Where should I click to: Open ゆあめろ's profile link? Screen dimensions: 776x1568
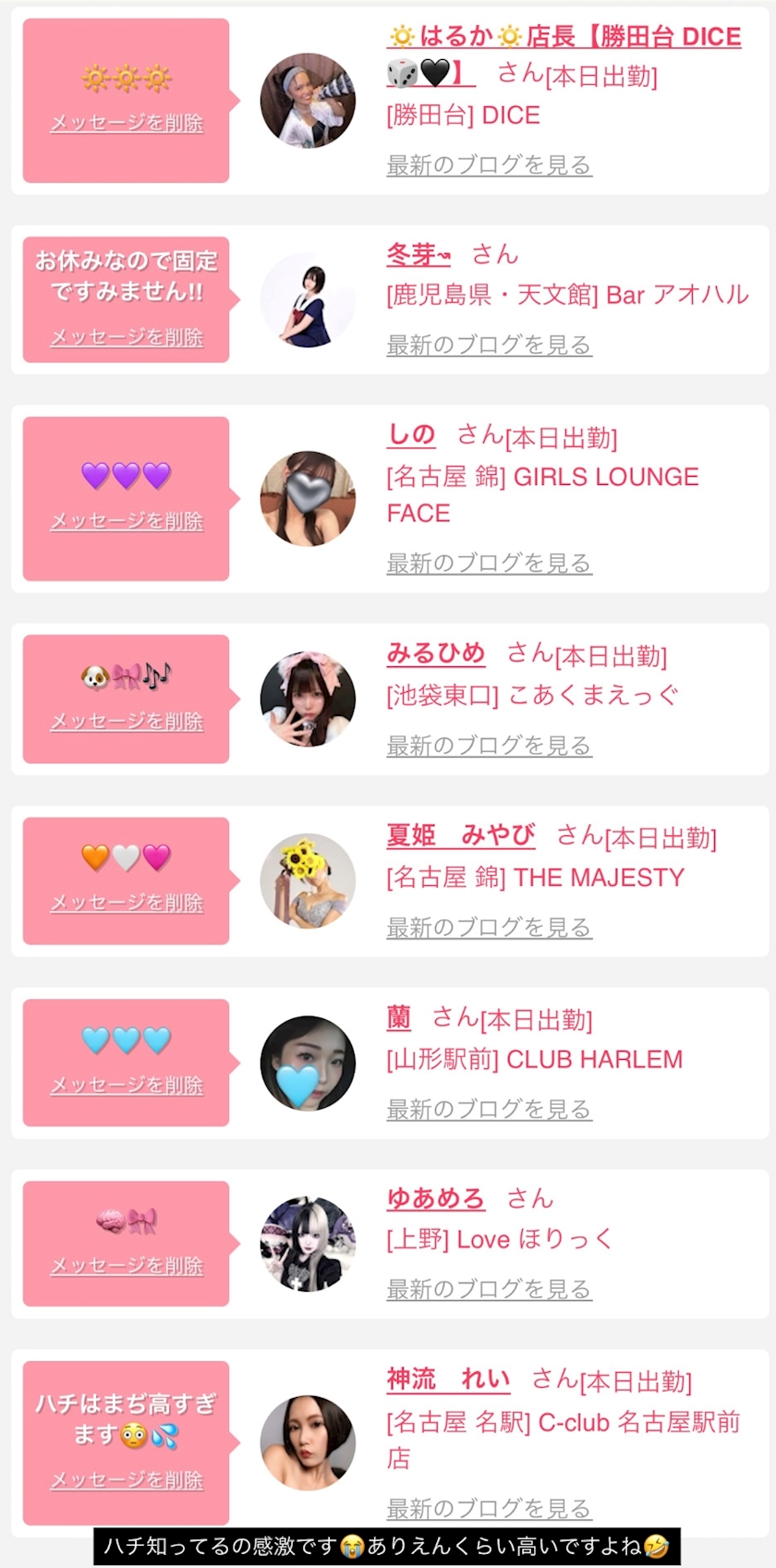coord(436,1198)
